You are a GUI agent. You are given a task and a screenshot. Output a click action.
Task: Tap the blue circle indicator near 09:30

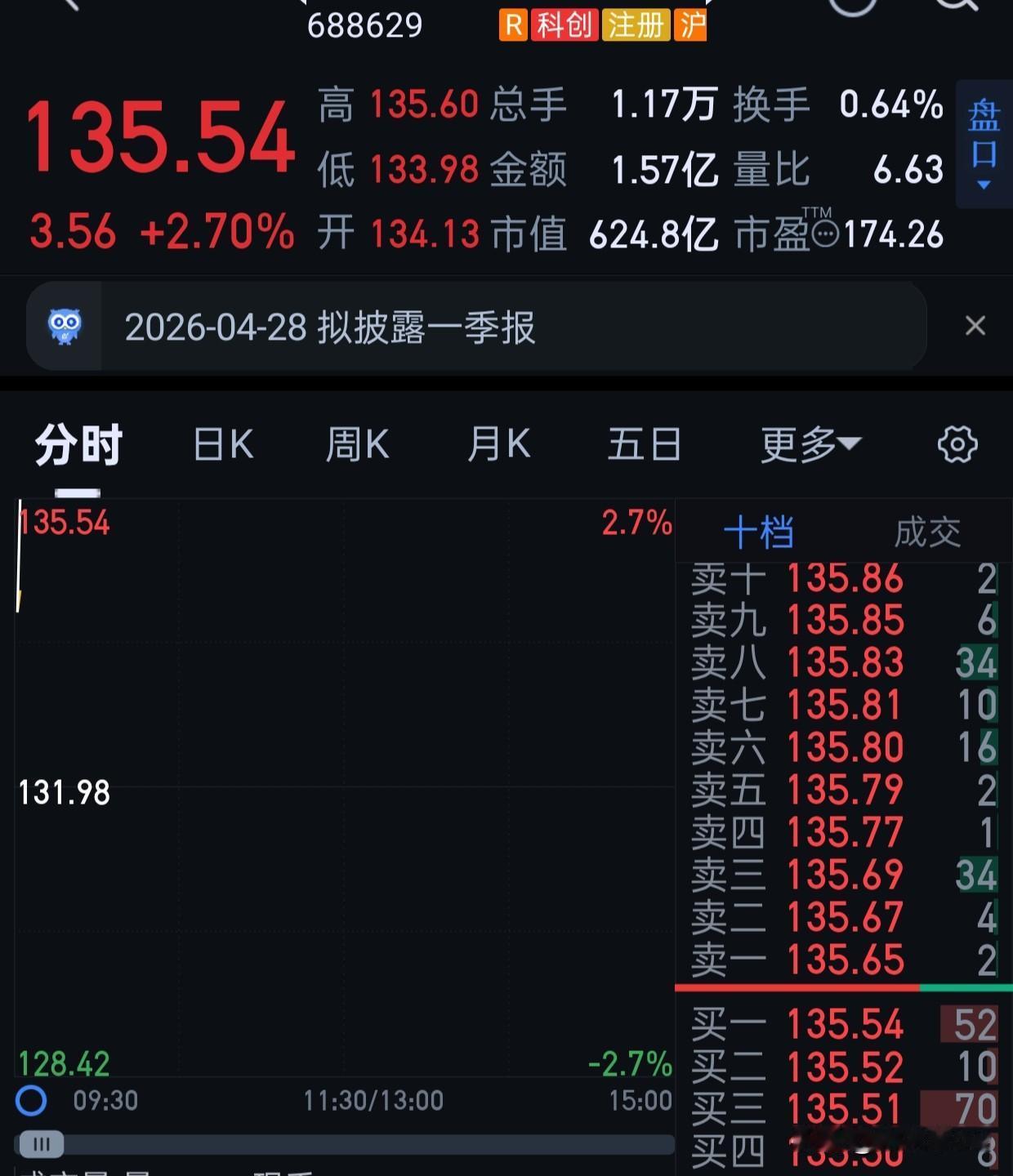pos(33,1101)
